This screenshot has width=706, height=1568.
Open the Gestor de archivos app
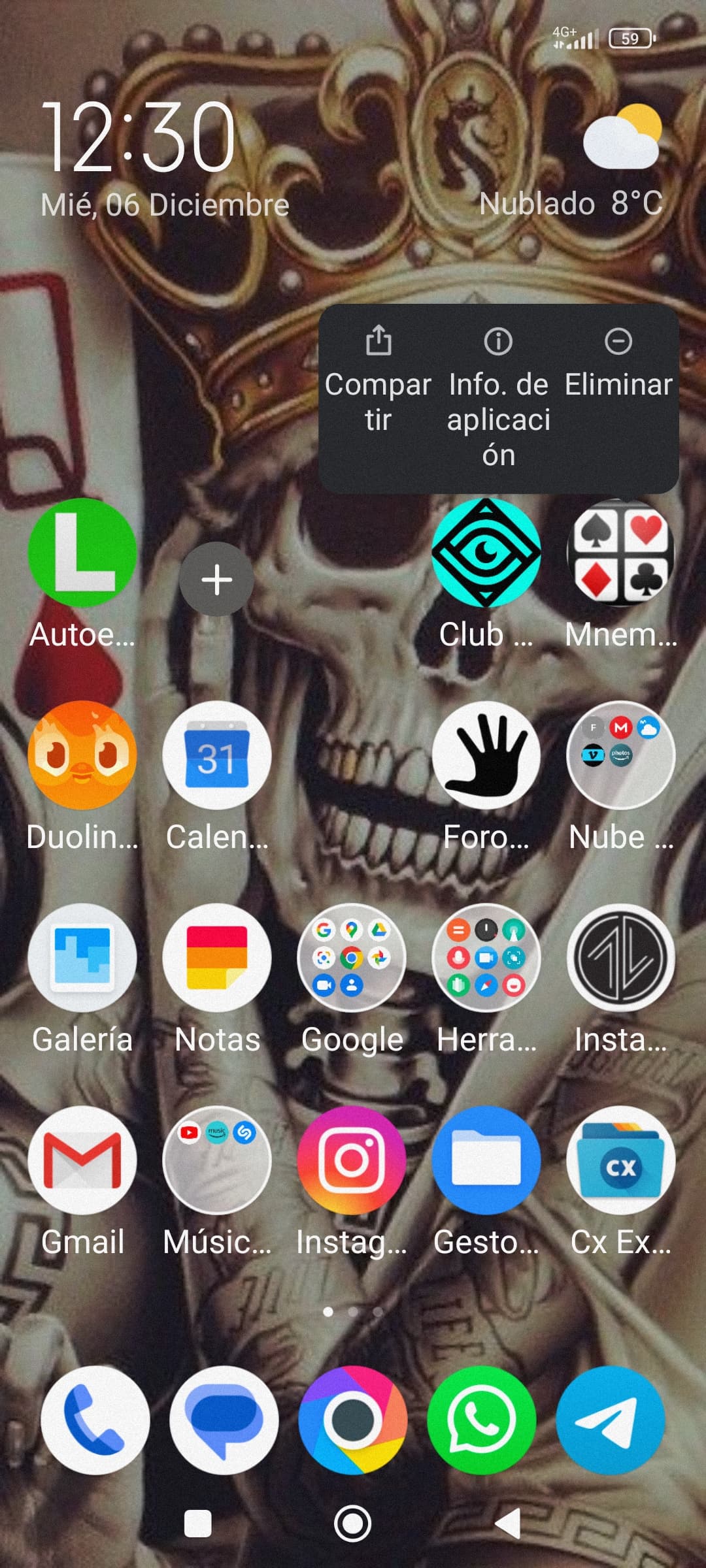click(x=486, y=1160)
